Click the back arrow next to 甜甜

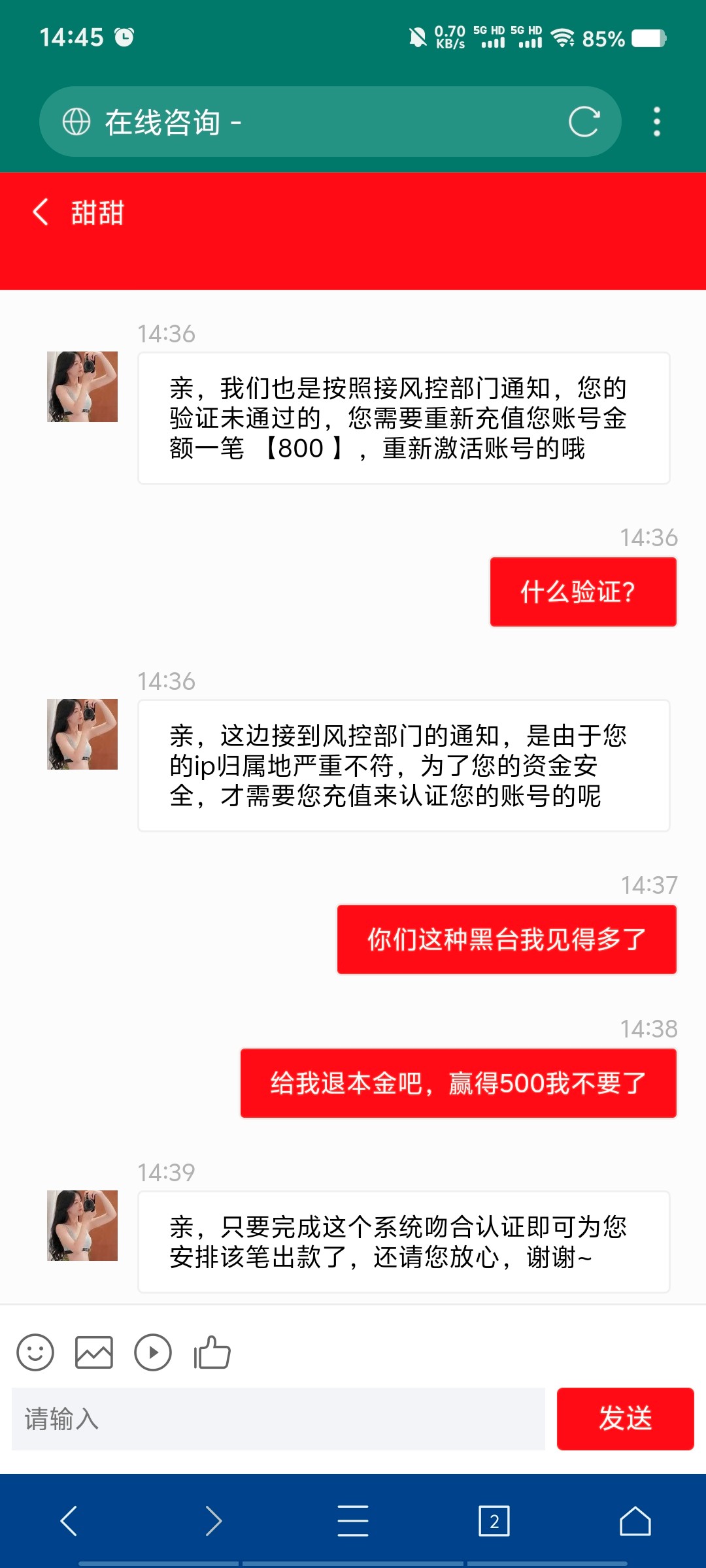point(39,214)
